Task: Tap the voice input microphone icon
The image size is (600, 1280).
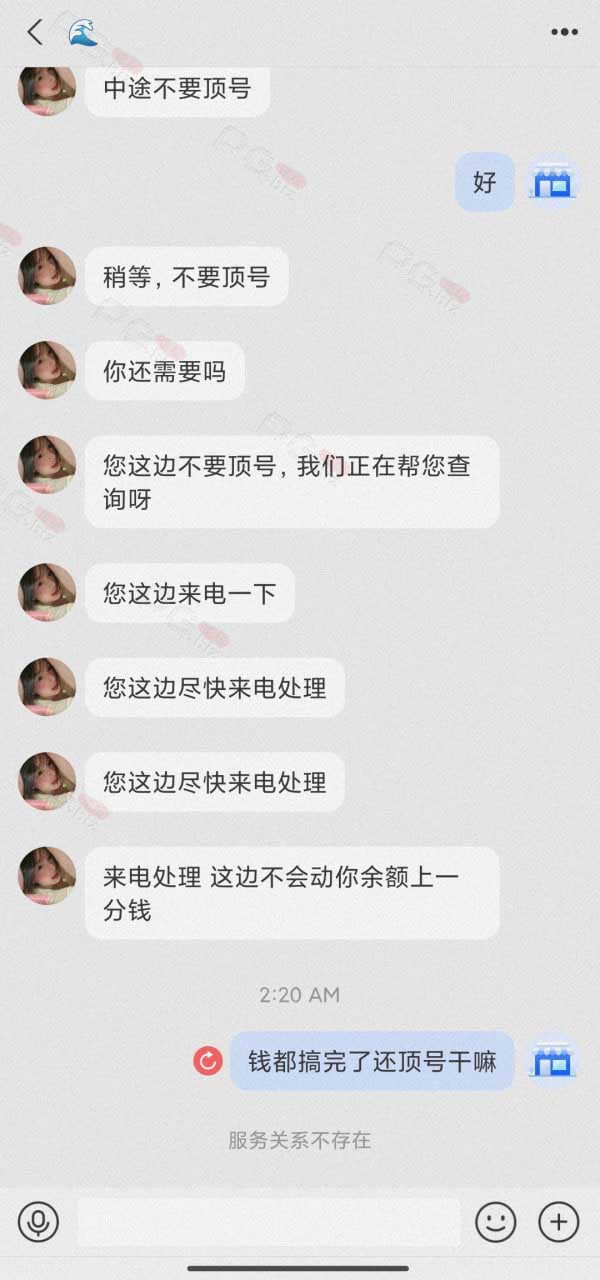Action: coord(39,1221)
